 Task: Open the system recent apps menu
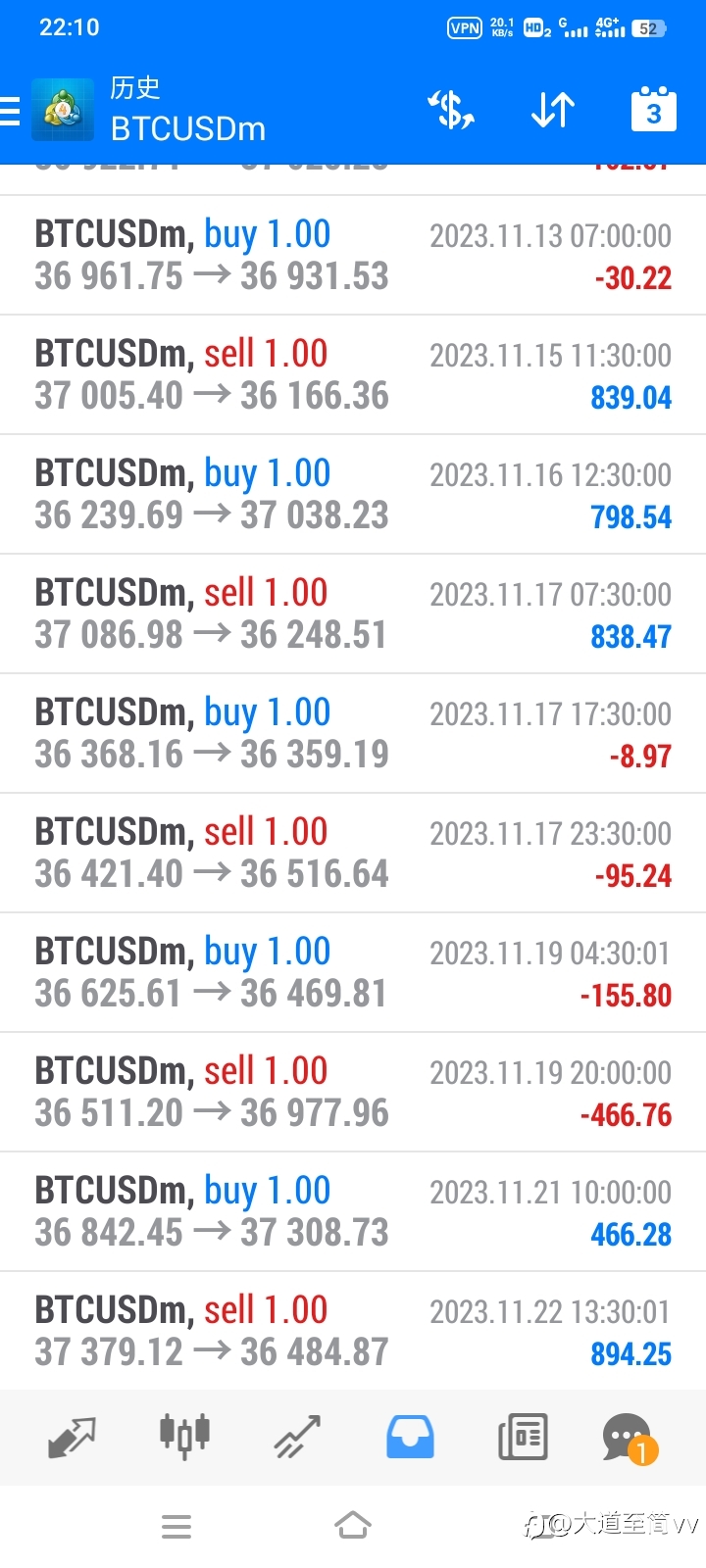coord(176,1526)
